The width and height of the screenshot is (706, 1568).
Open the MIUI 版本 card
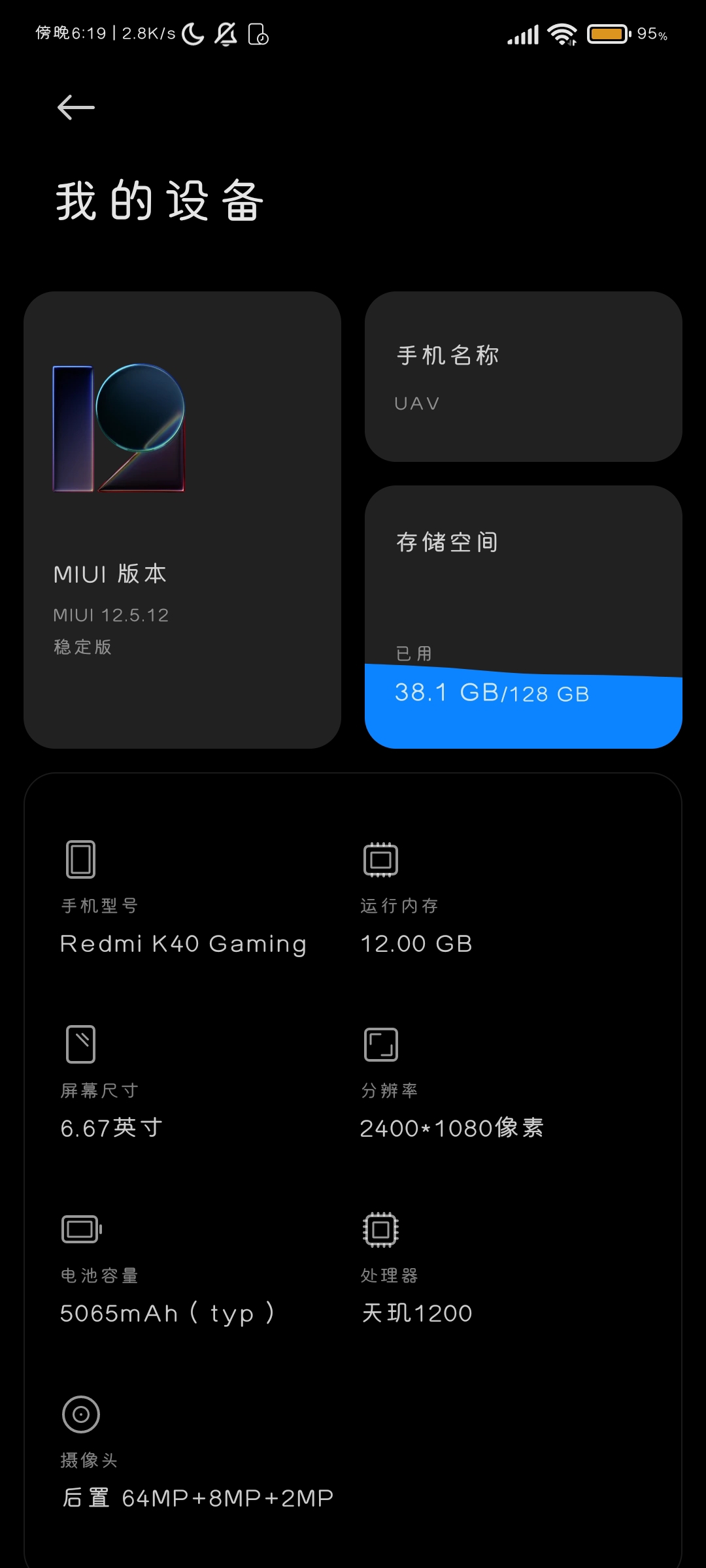[x=182, y=520]
